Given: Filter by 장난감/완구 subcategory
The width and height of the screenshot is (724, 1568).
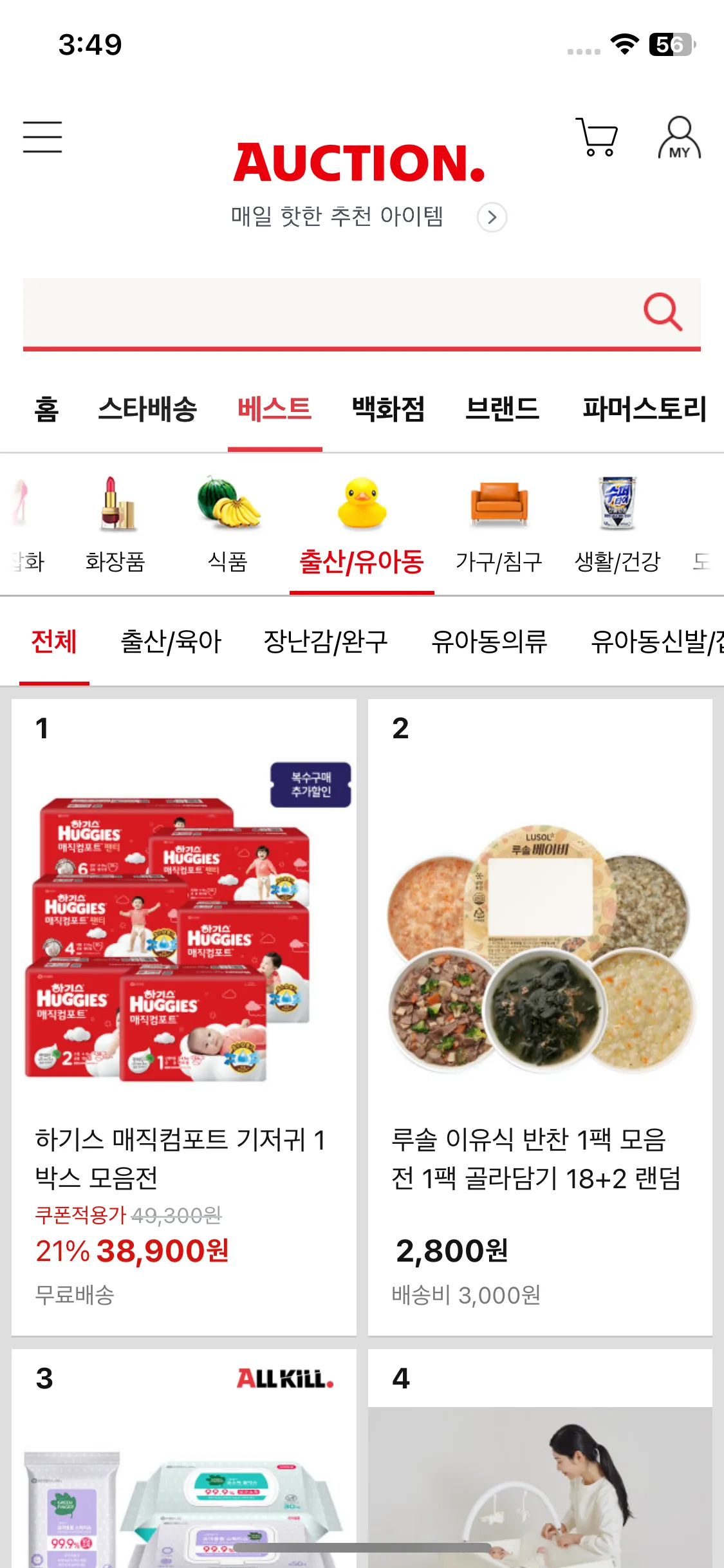Looking at the screenshot, I should (326, 642).
